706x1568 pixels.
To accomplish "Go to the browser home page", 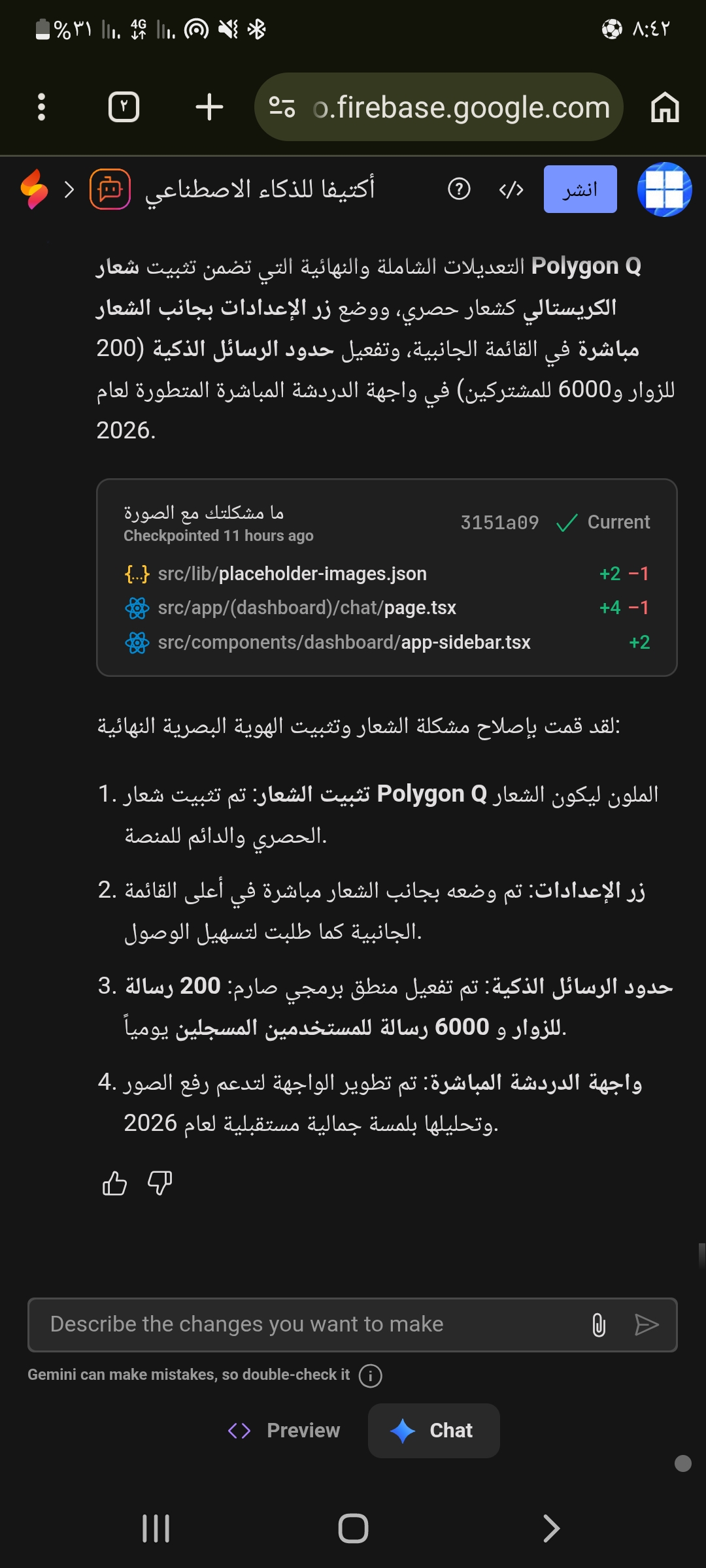I will (665, 107).
